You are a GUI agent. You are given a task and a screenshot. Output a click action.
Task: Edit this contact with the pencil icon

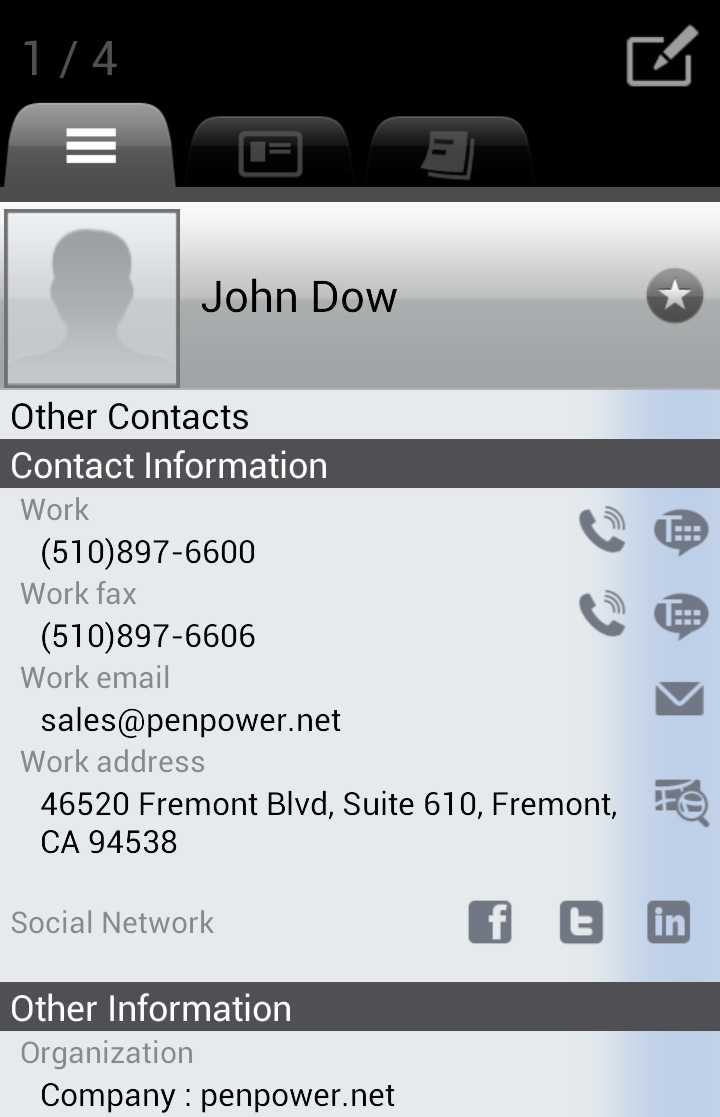[660, 57]
